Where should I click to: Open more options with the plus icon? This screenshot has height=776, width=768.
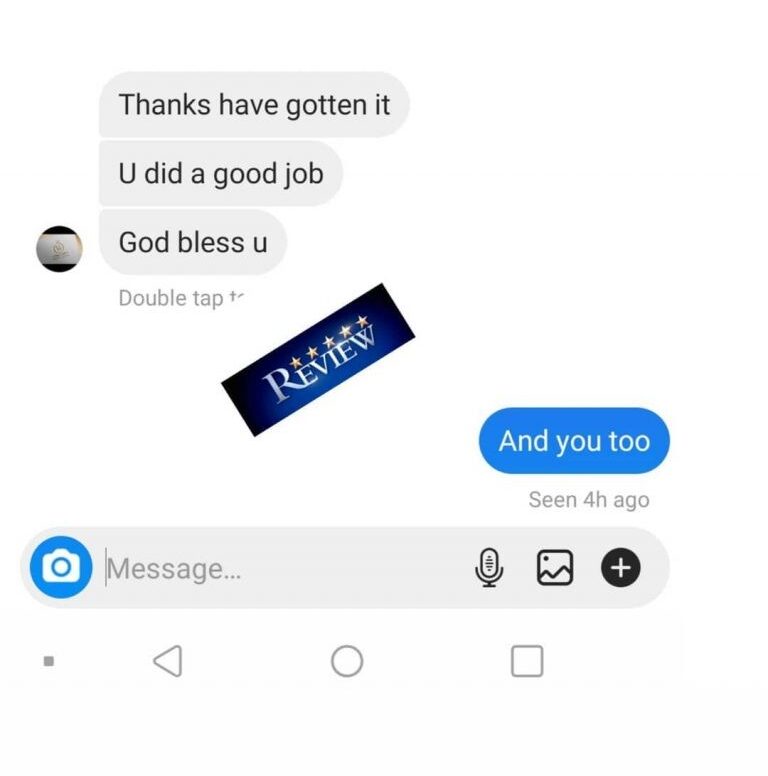click(x=620, y=568)
